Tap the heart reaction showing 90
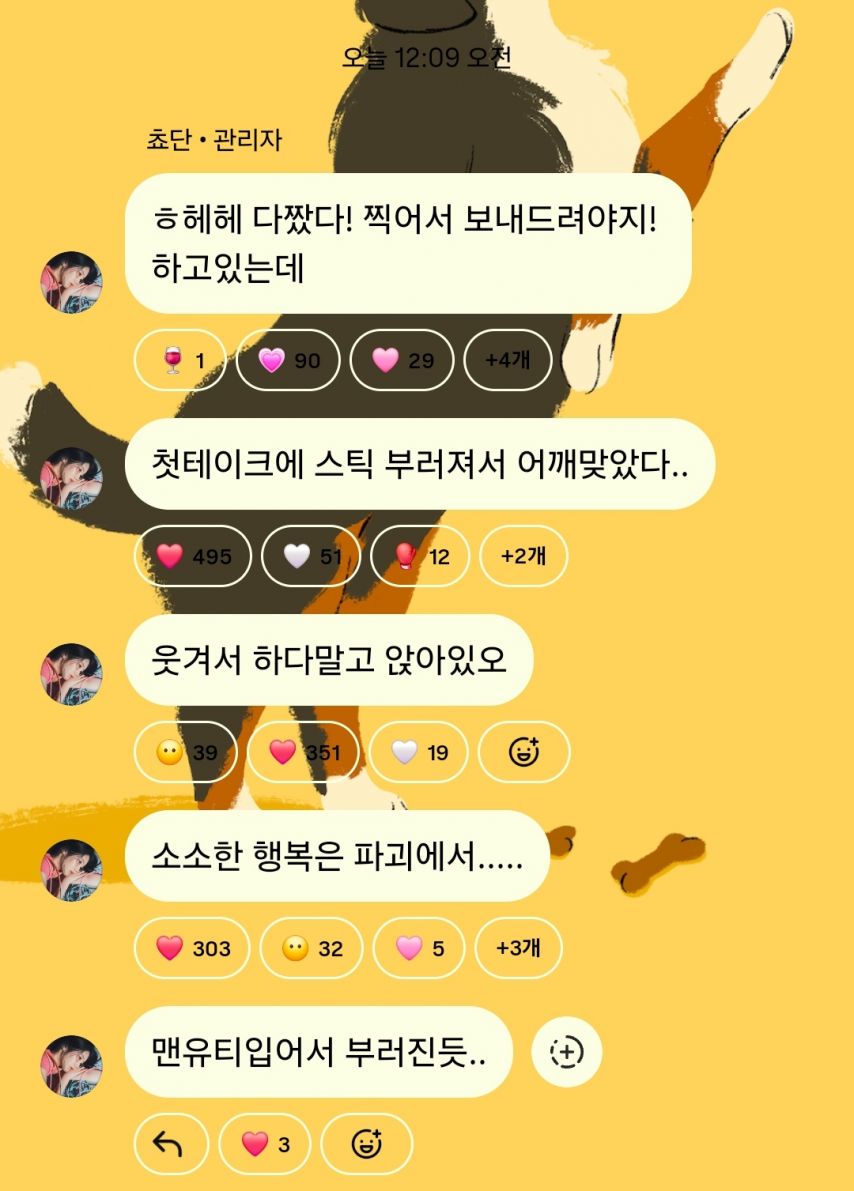This screenshot has width=854, height=1191. coord(288,360)
